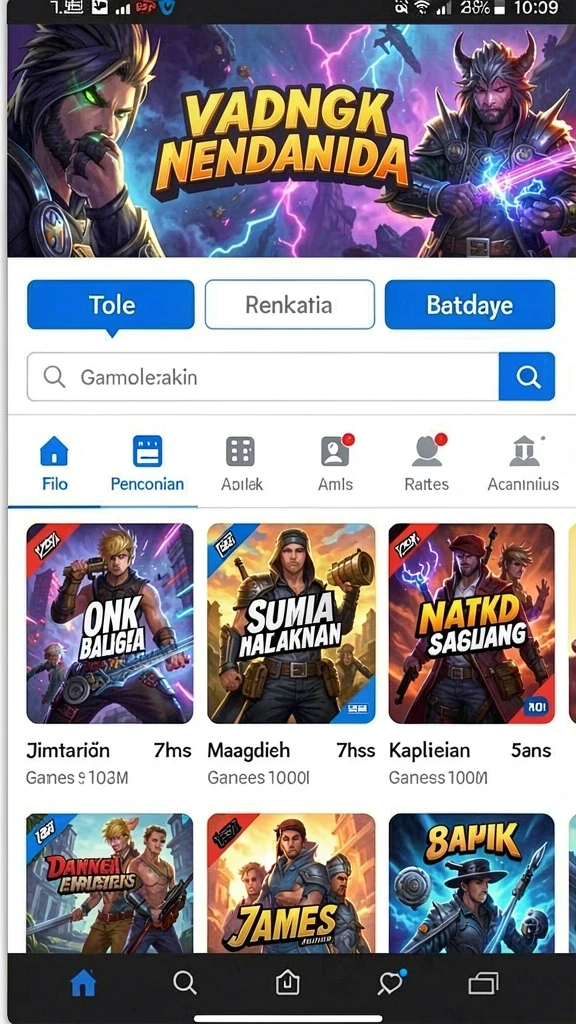This screenshot has height=1024, width=576.
Task: Open the Onk Baligia game card
Action: tap(110, 623)
